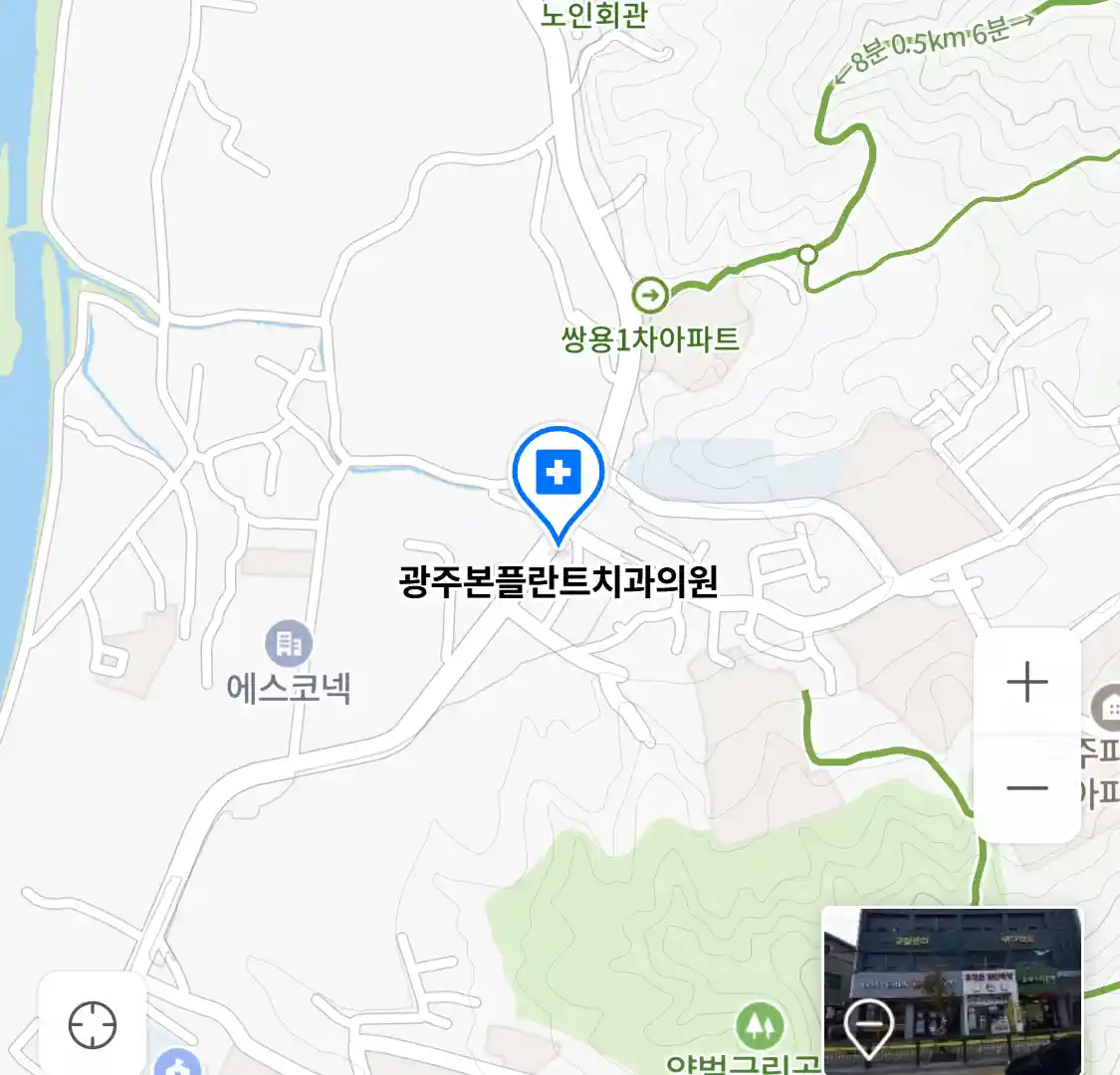Select the 광주본플란트치과의원 map pin
The height and width of the screenshot is (1075, 1120).
559,477
